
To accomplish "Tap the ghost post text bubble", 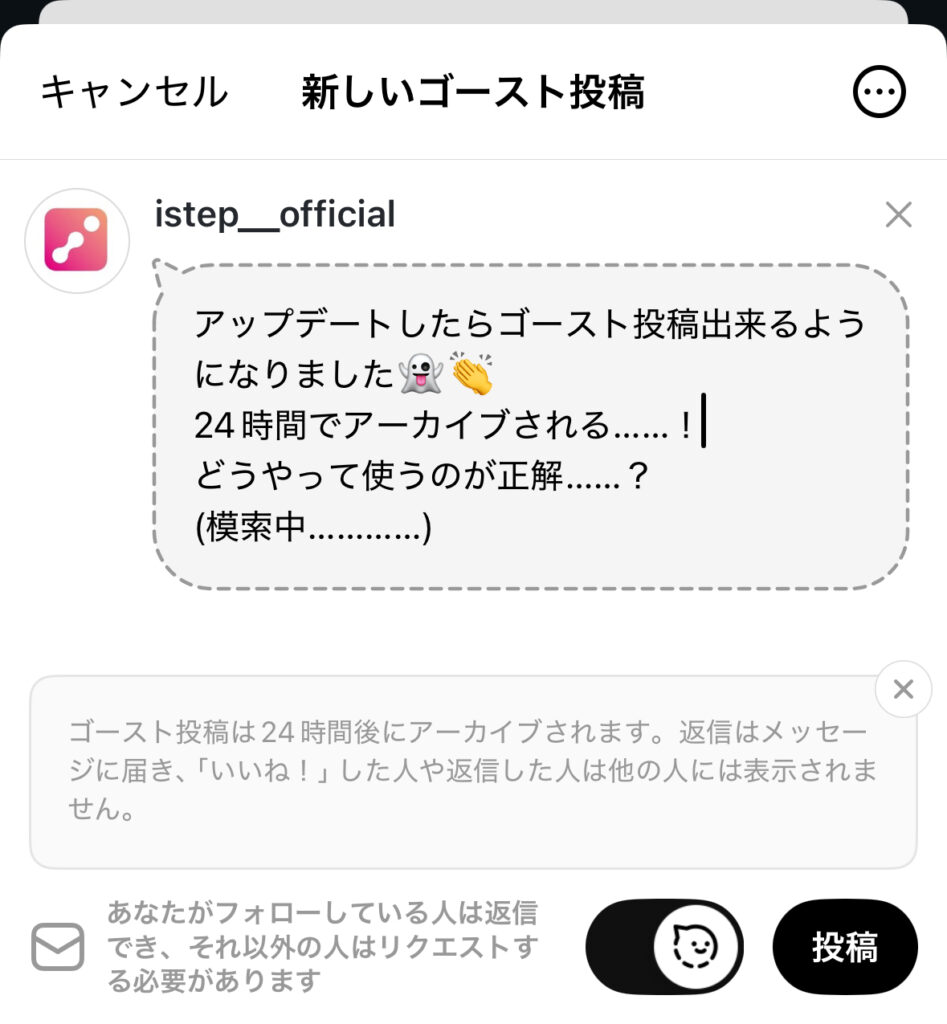I will click(530, 427).
